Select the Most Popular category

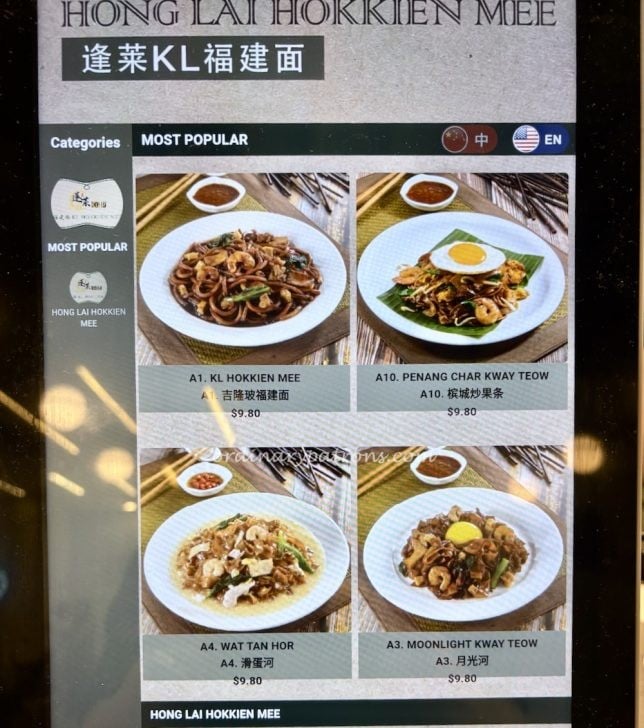click(x=88, y=214)
